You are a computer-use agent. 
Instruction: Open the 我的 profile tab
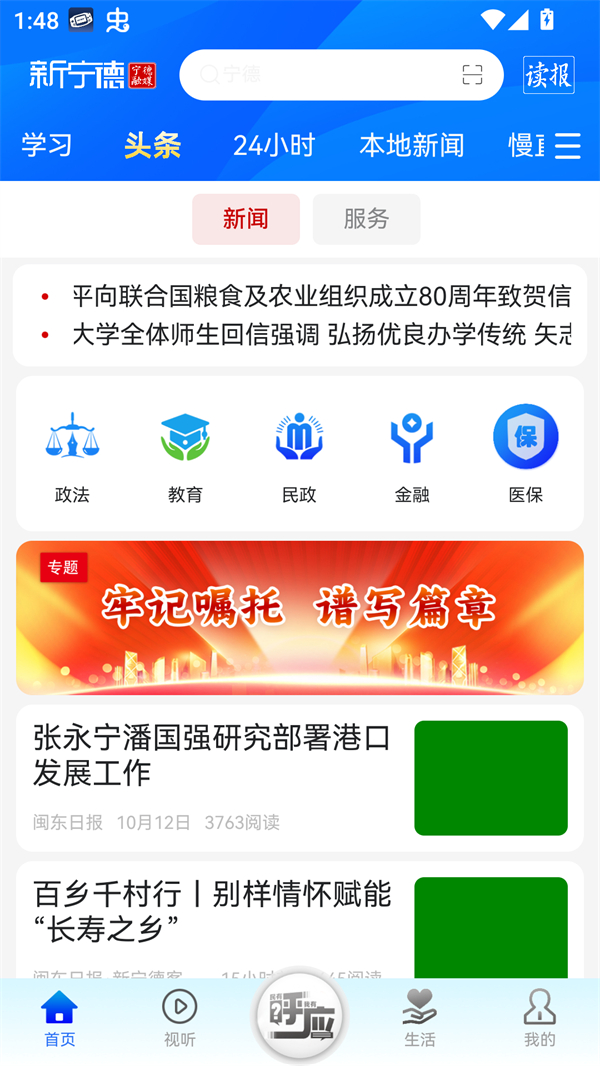tap(540, 1018)
